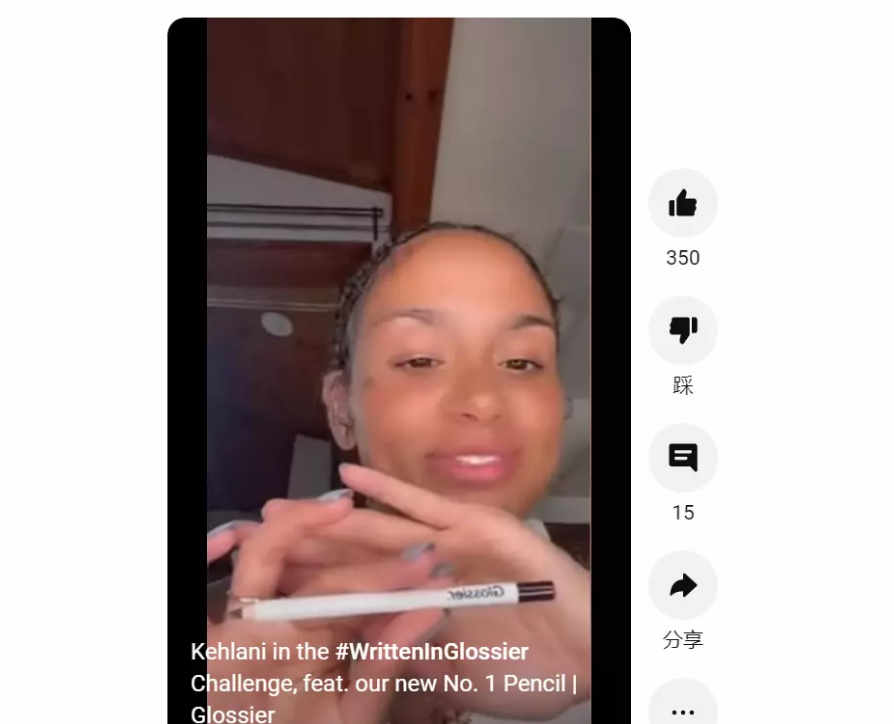The height and width of the screenshot is (724, 894).
Task: Share this short video
Action: point(683,585)
